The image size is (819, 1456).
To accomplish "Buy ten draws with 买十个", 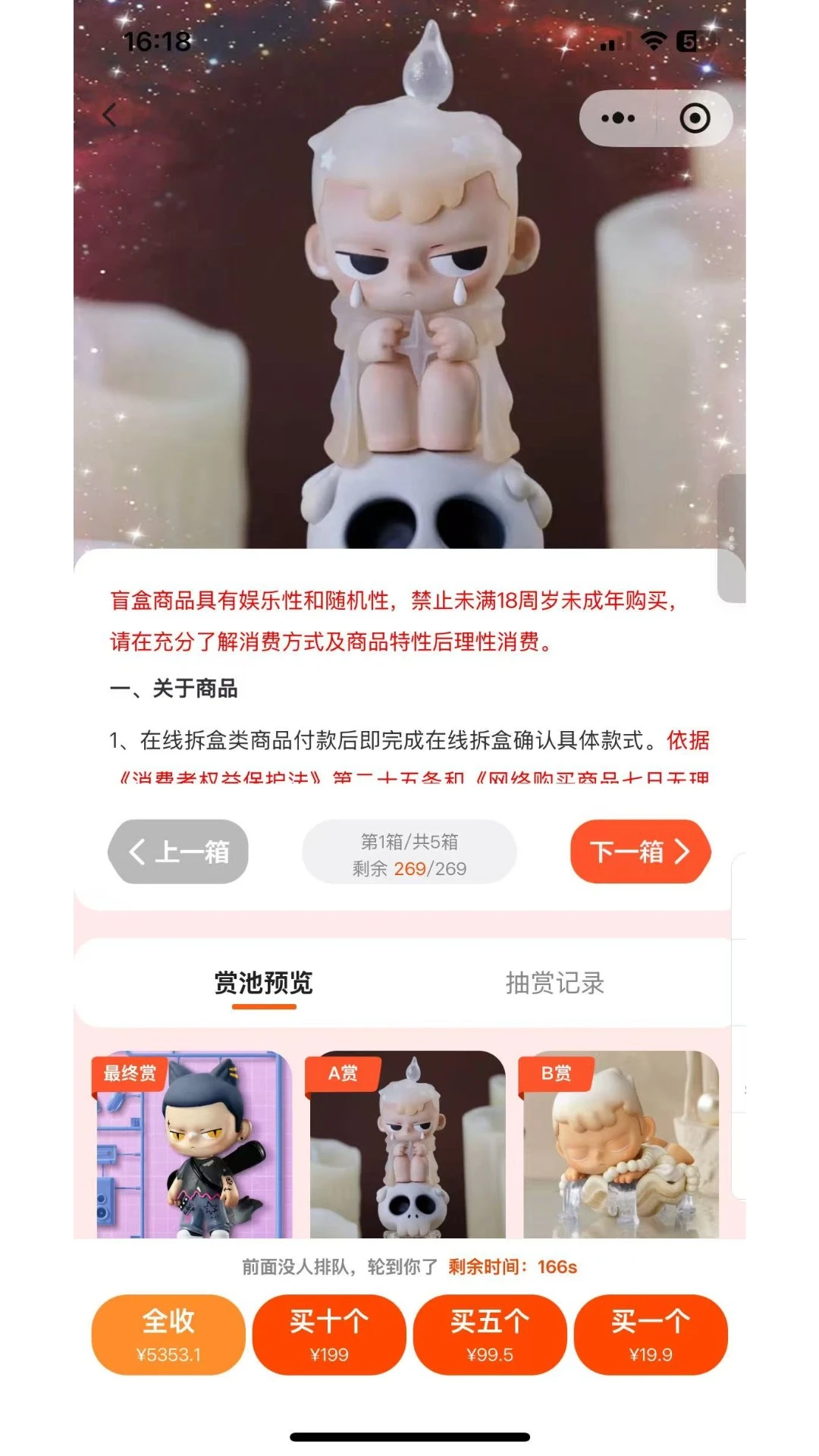I will 329,1335.
